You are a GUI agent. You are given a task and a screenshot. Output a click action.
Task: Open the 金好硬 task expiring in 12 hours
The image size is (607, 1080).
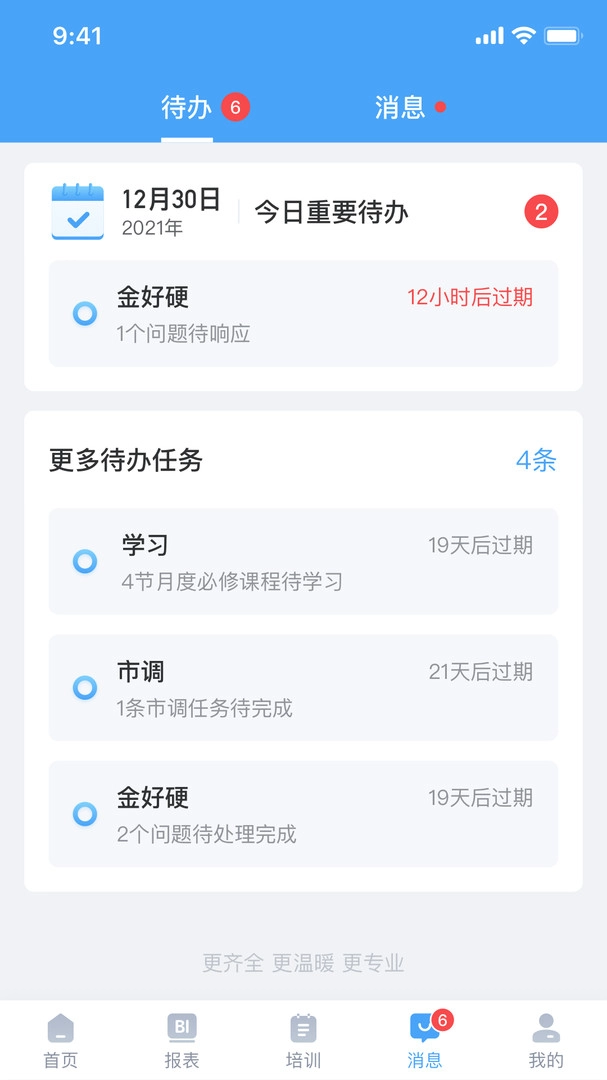[x=303, y=313]
